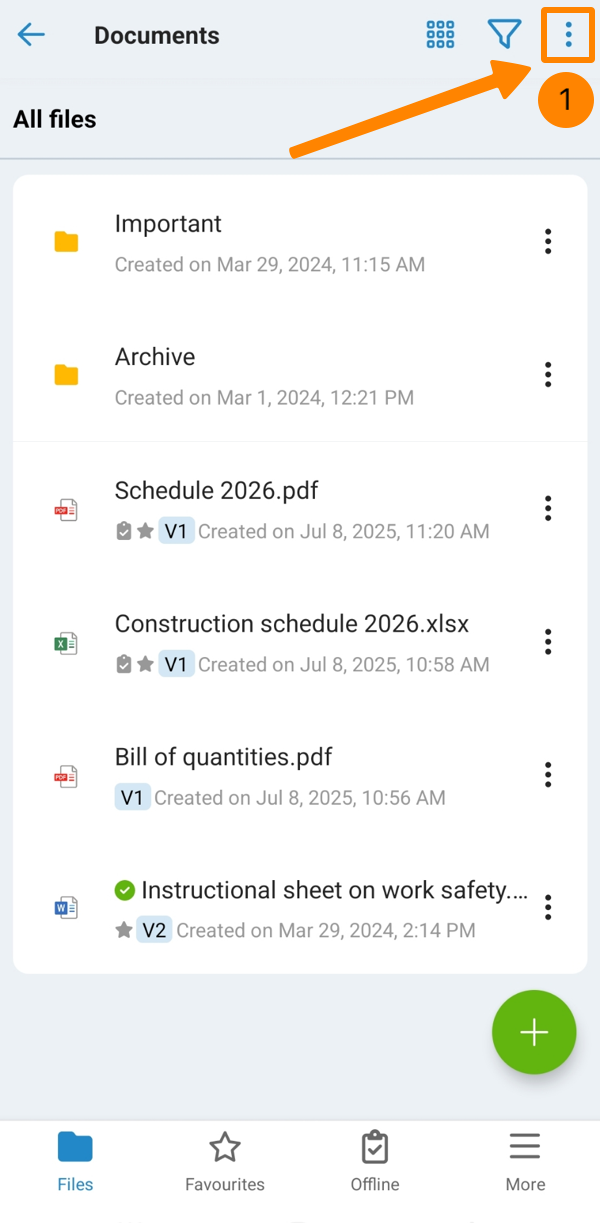Add a new file or folder
The width and height of the screenshot is (600, 1223).
click(x=534, y=1032)
